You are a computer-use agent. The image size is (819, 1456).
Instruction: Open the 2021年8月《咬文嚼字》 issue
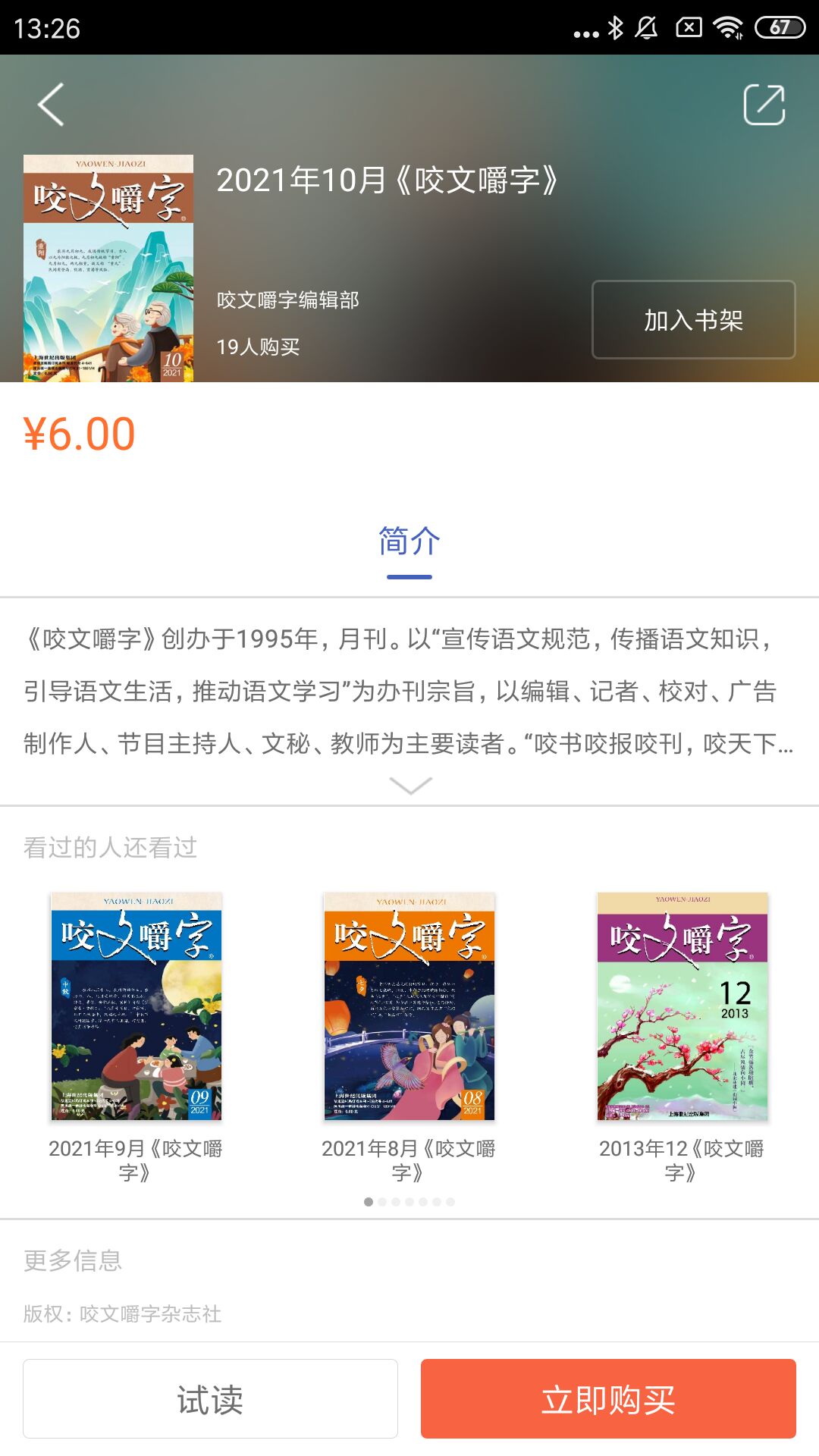click(x=409, y=1006)
